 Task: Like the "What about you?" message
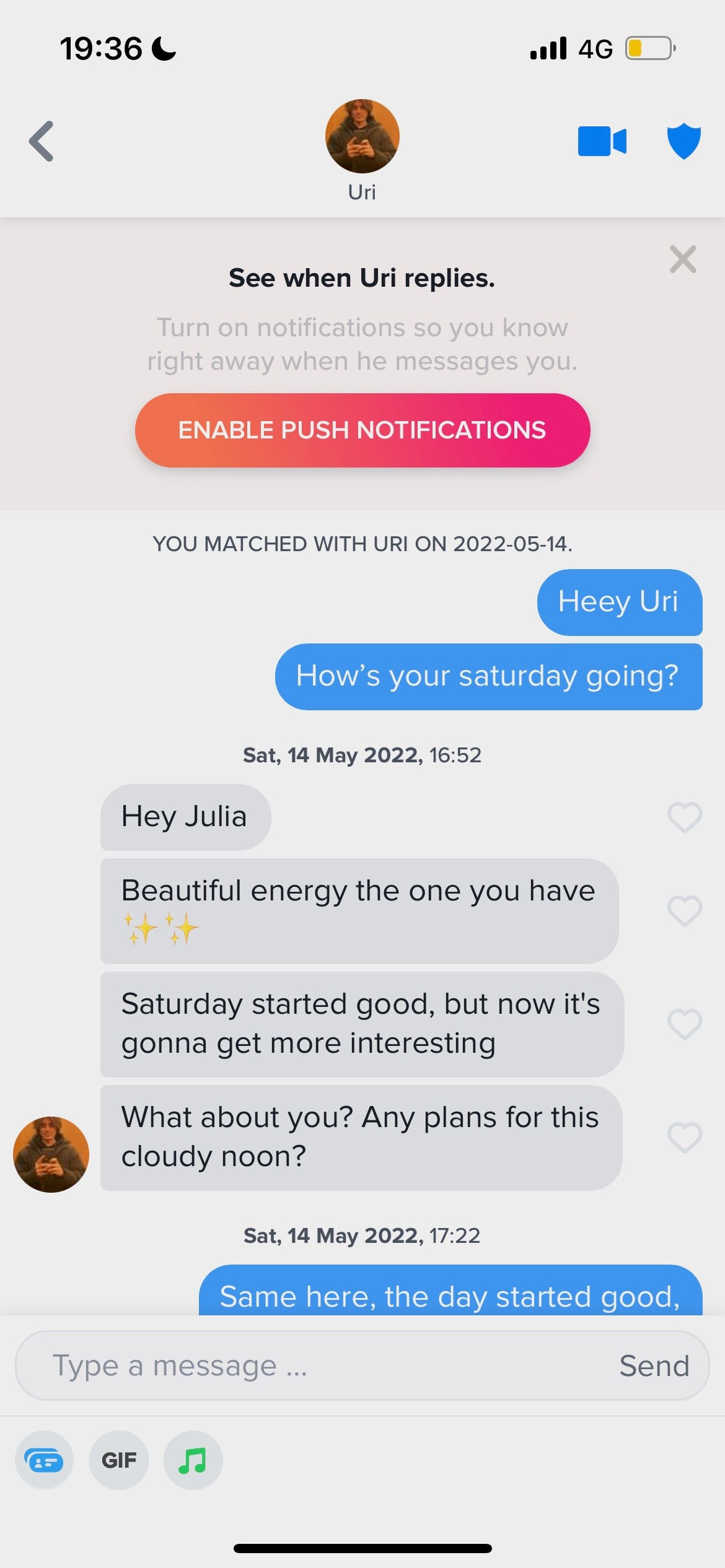tap(684, 1138)
